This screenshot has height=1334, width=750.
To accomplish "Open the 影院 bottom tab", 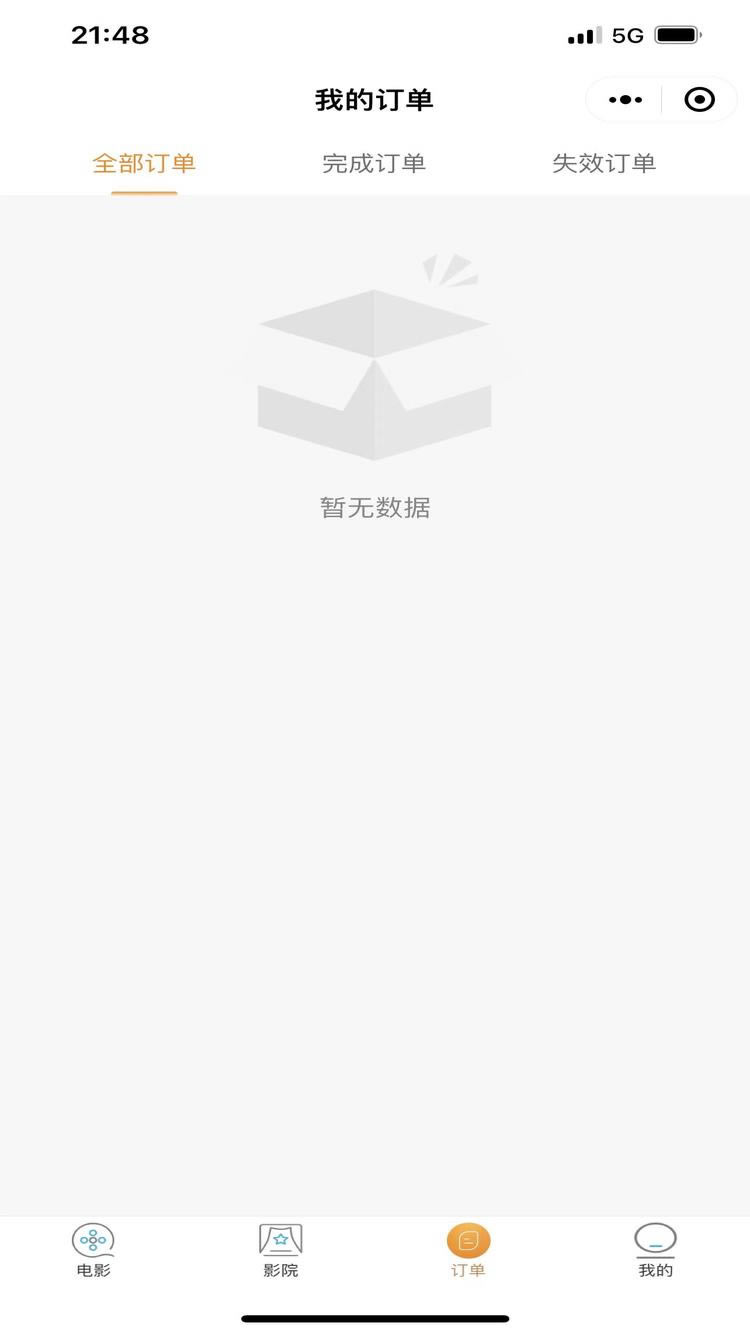I will pos(281,1251).
